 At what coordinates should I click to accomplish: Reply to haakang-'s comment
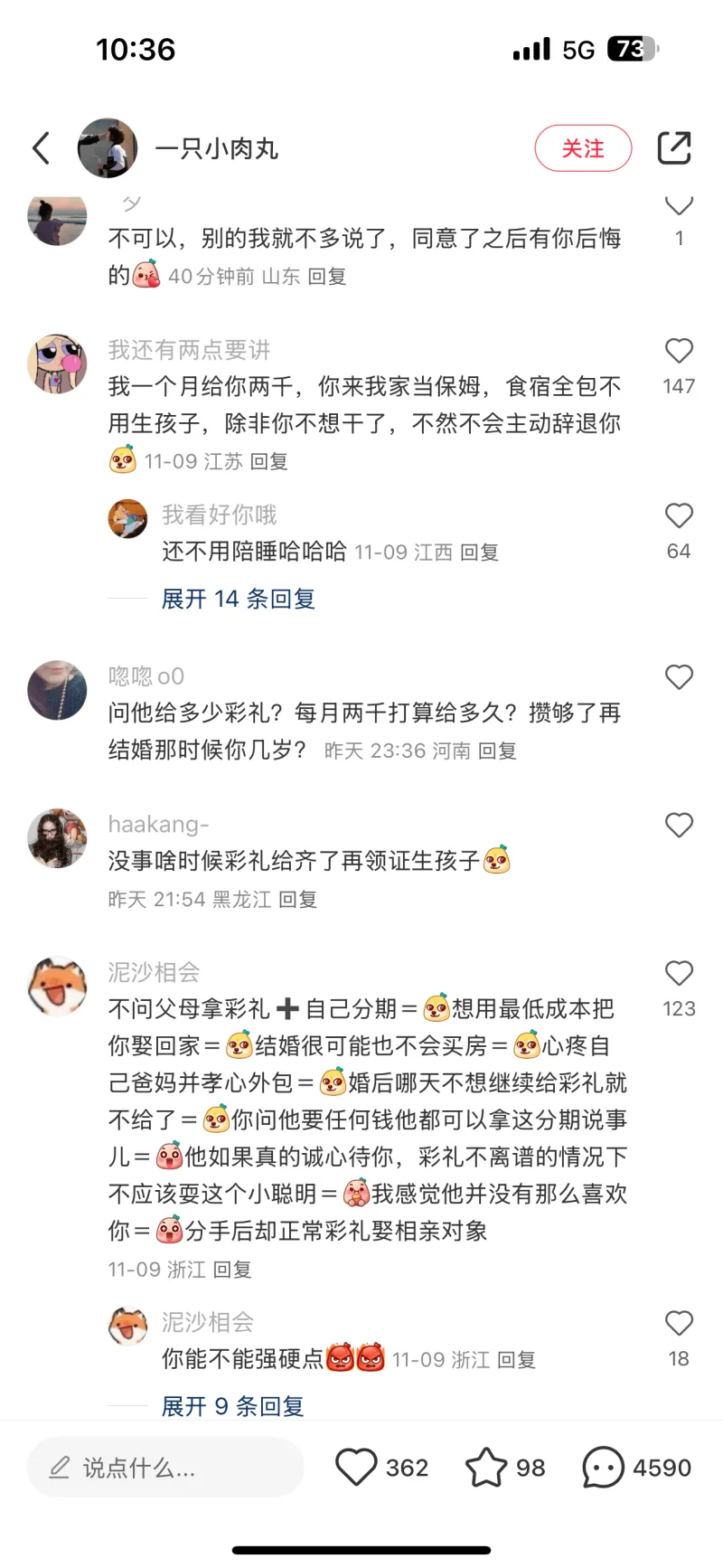[x=297, y=899]
